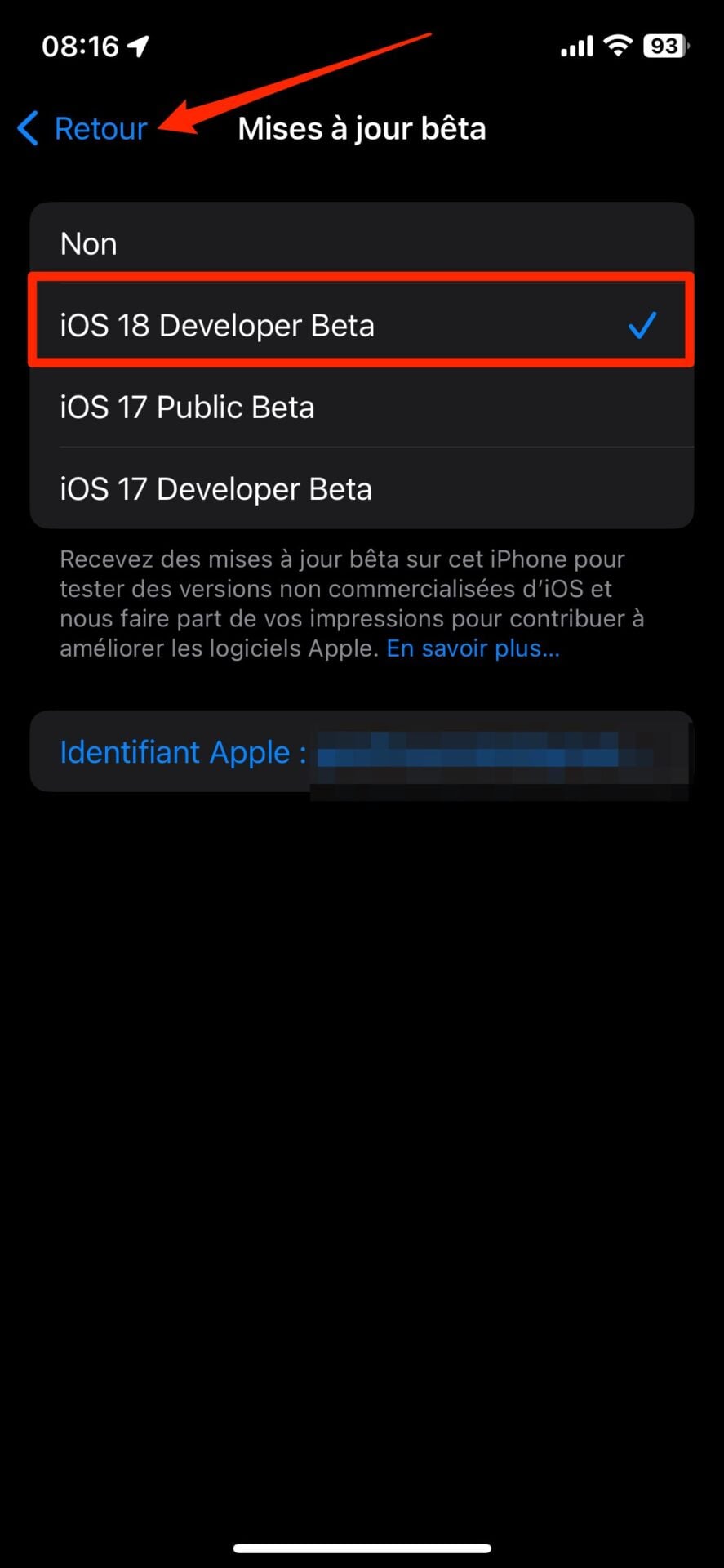This screenshot has height=1568, width=724.
Task: Select iOS 17 Public Beta
Action: point(361,407)
